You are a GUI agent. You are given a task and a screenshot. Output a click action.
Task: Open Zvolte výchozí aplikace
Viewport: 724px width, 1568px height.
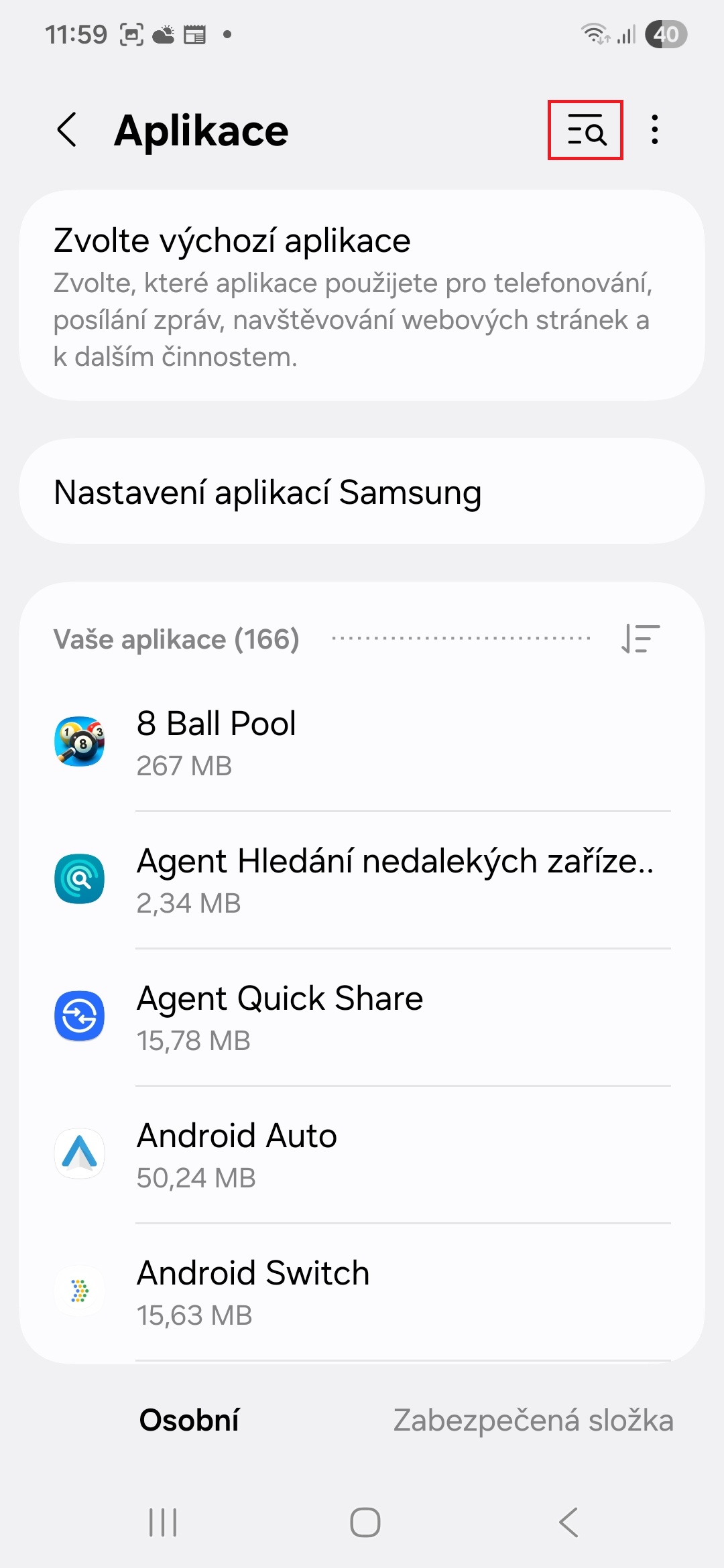coord(362,296)
